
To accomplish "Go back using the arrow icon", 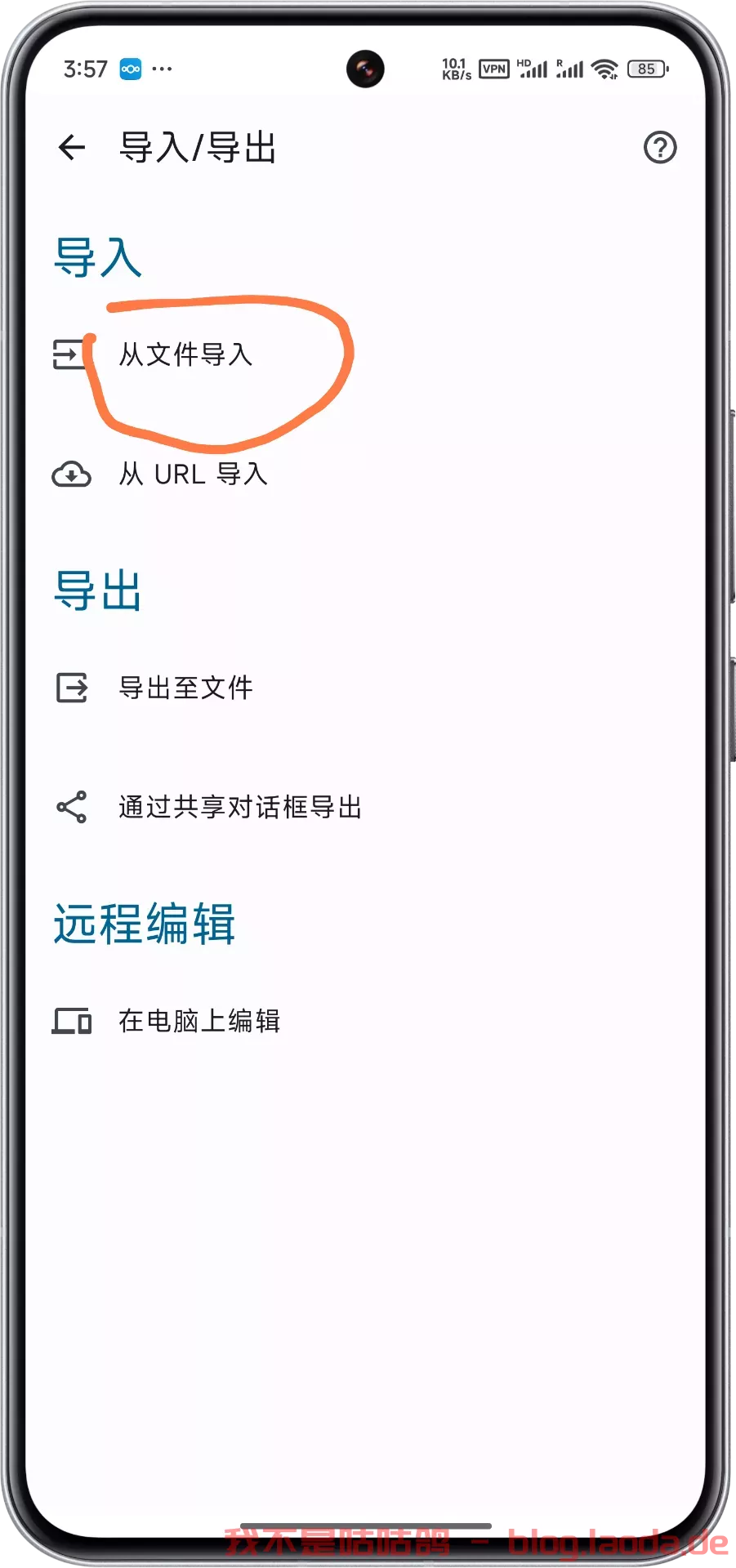I will tap(72, 148).
